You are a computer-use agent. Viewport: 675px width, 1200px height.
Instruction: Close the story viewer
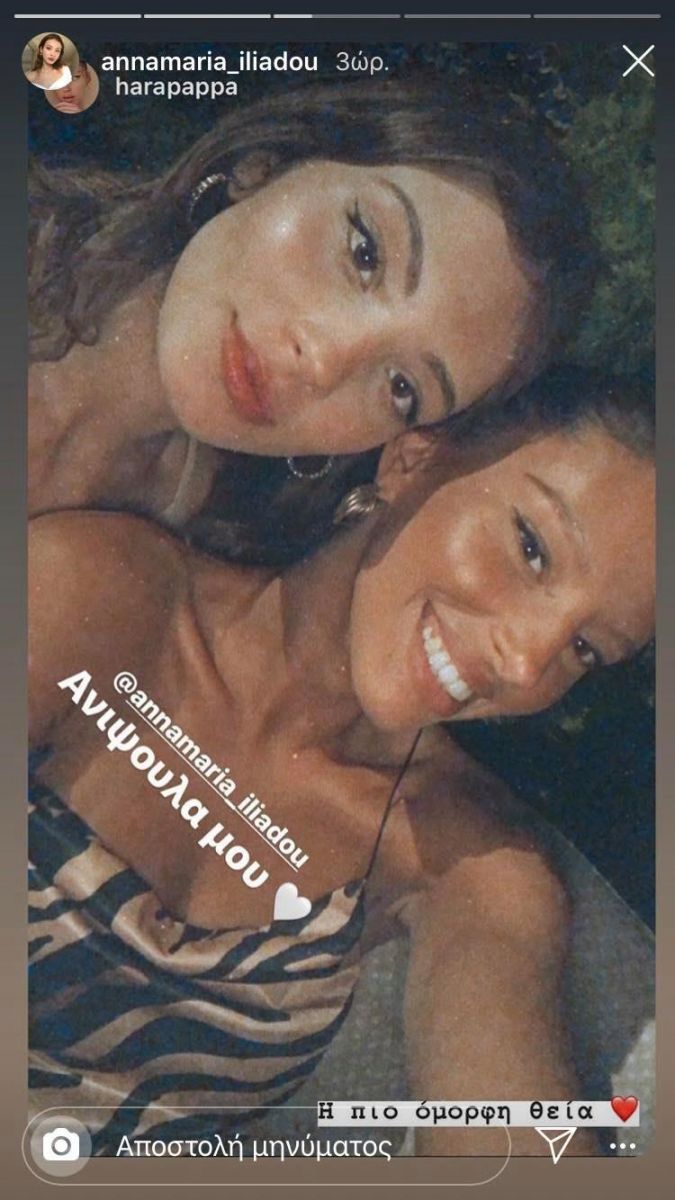pos(637,62)
